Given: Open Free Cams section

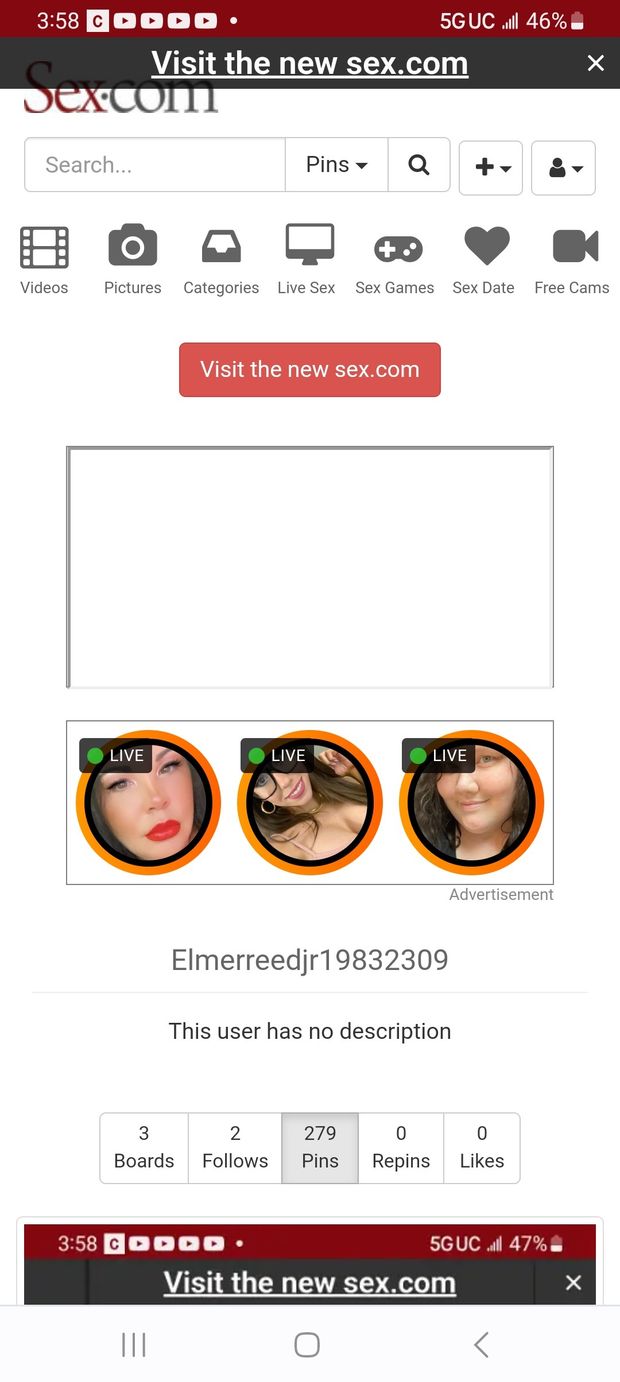Looking at the screenshot, I should pyautogui.click(x=572, y=260).
